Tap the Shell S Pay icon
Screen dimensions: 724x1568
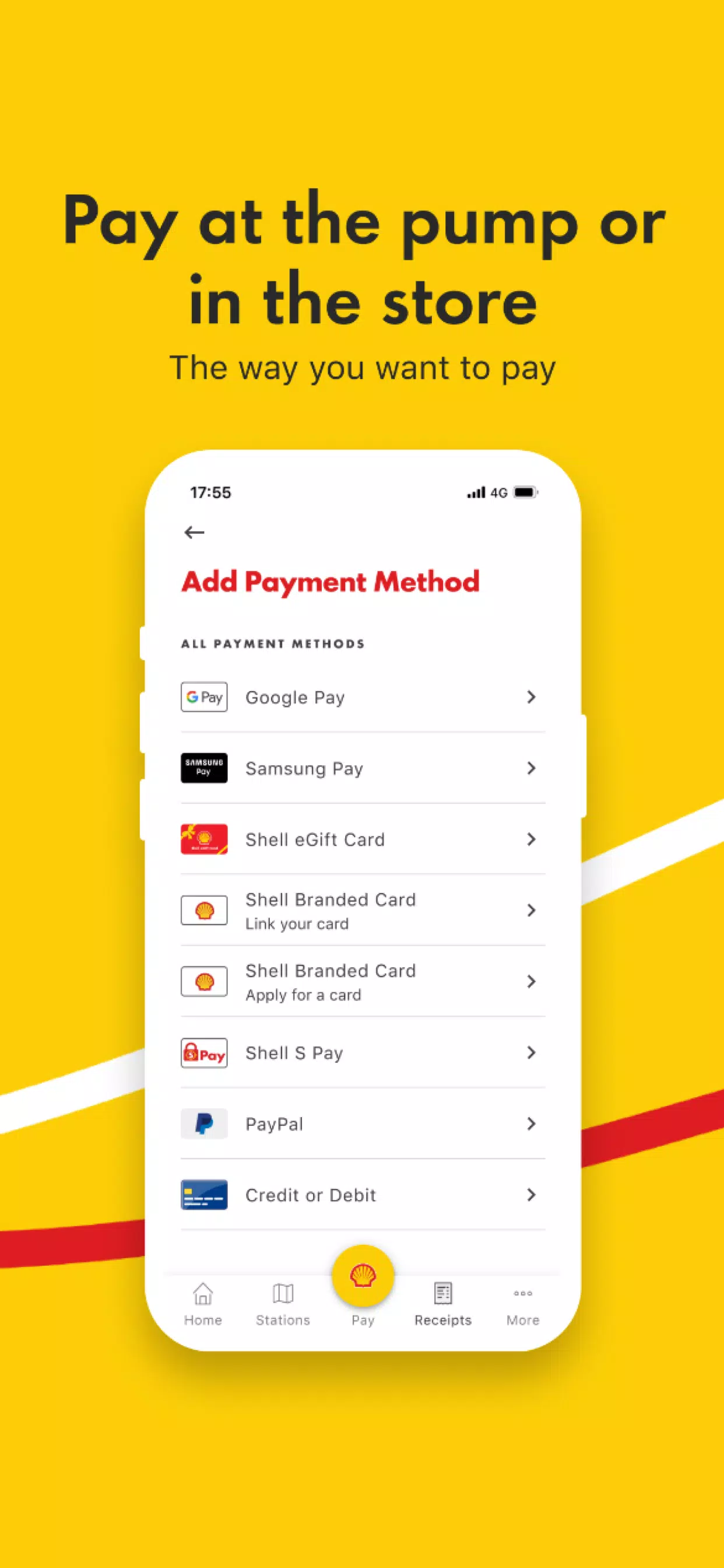204,1052
